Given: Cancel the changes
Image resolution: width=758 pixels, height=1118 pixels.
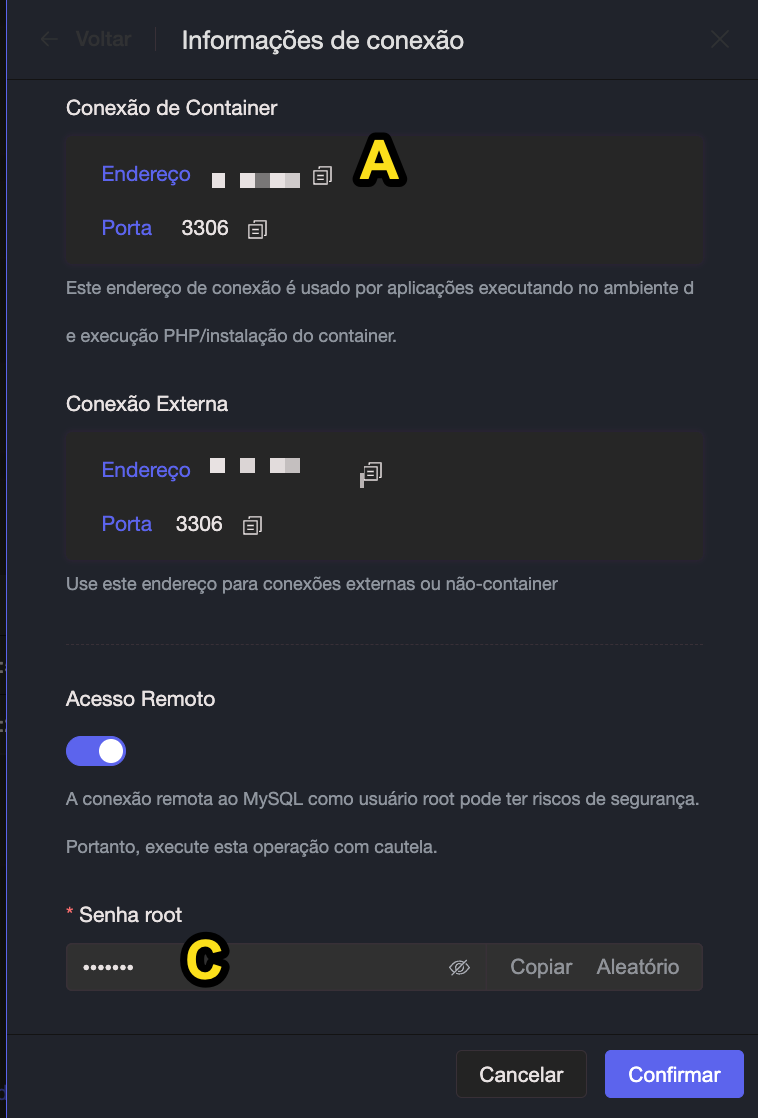Looking at the screenshot, I should coord(521,1075).
